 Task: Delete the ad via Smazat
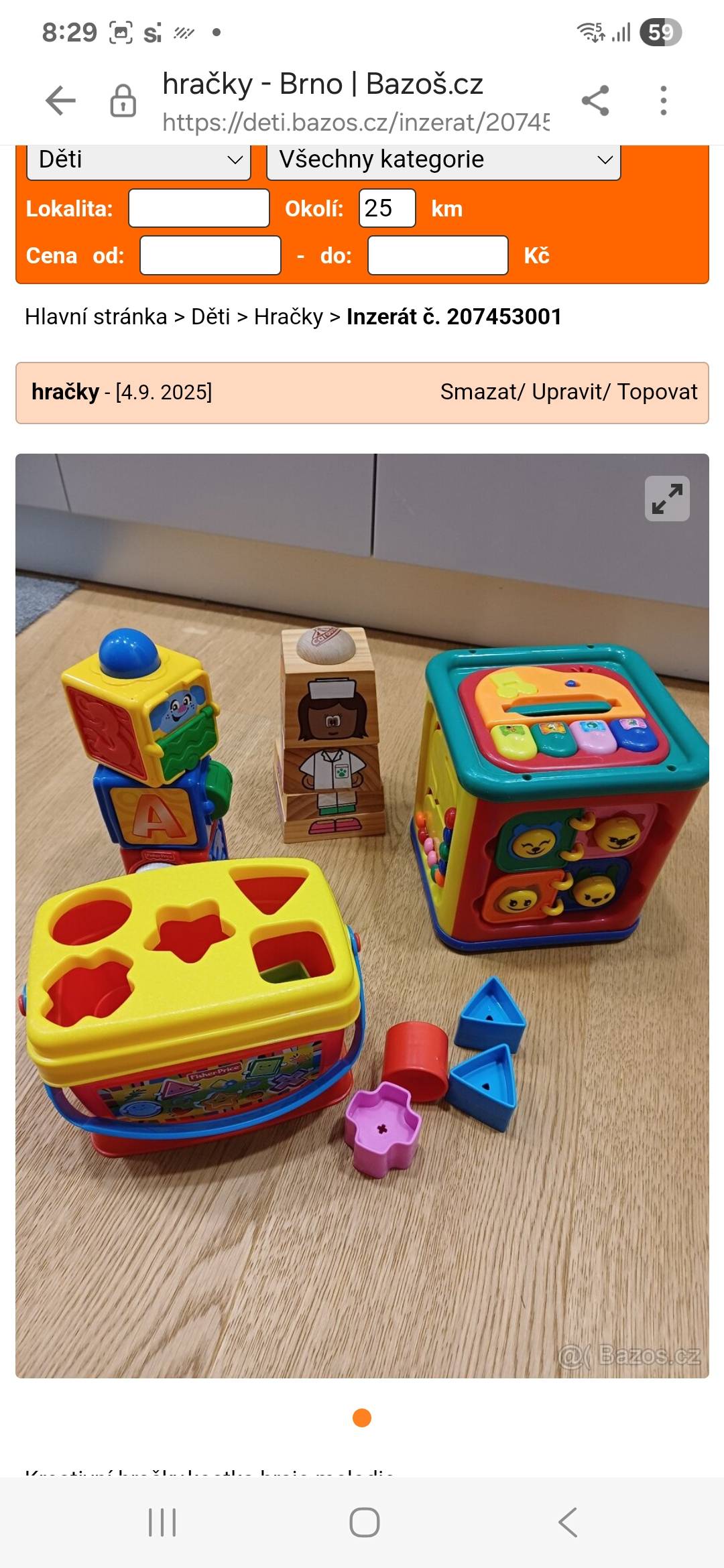click(x=479, y=392)
